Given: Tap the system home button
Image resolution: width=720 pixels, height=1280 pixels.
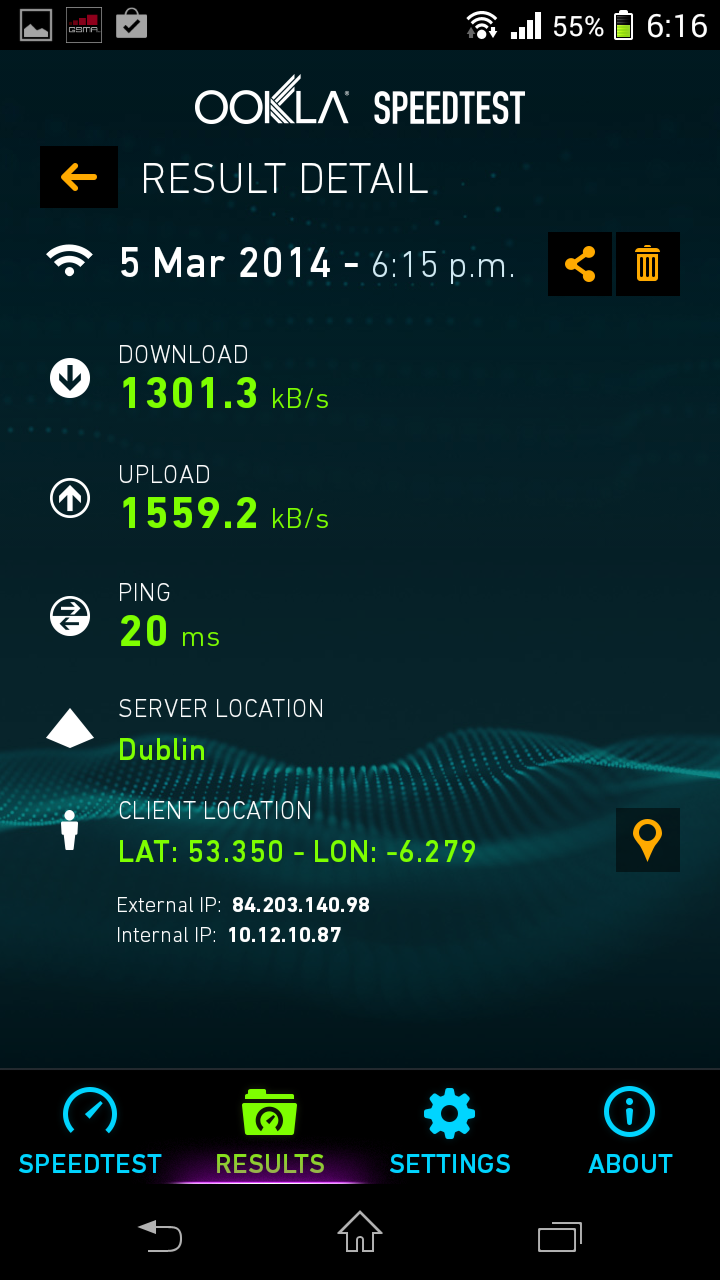Looking at the screenshot, I should click(x=360, y=1233).
